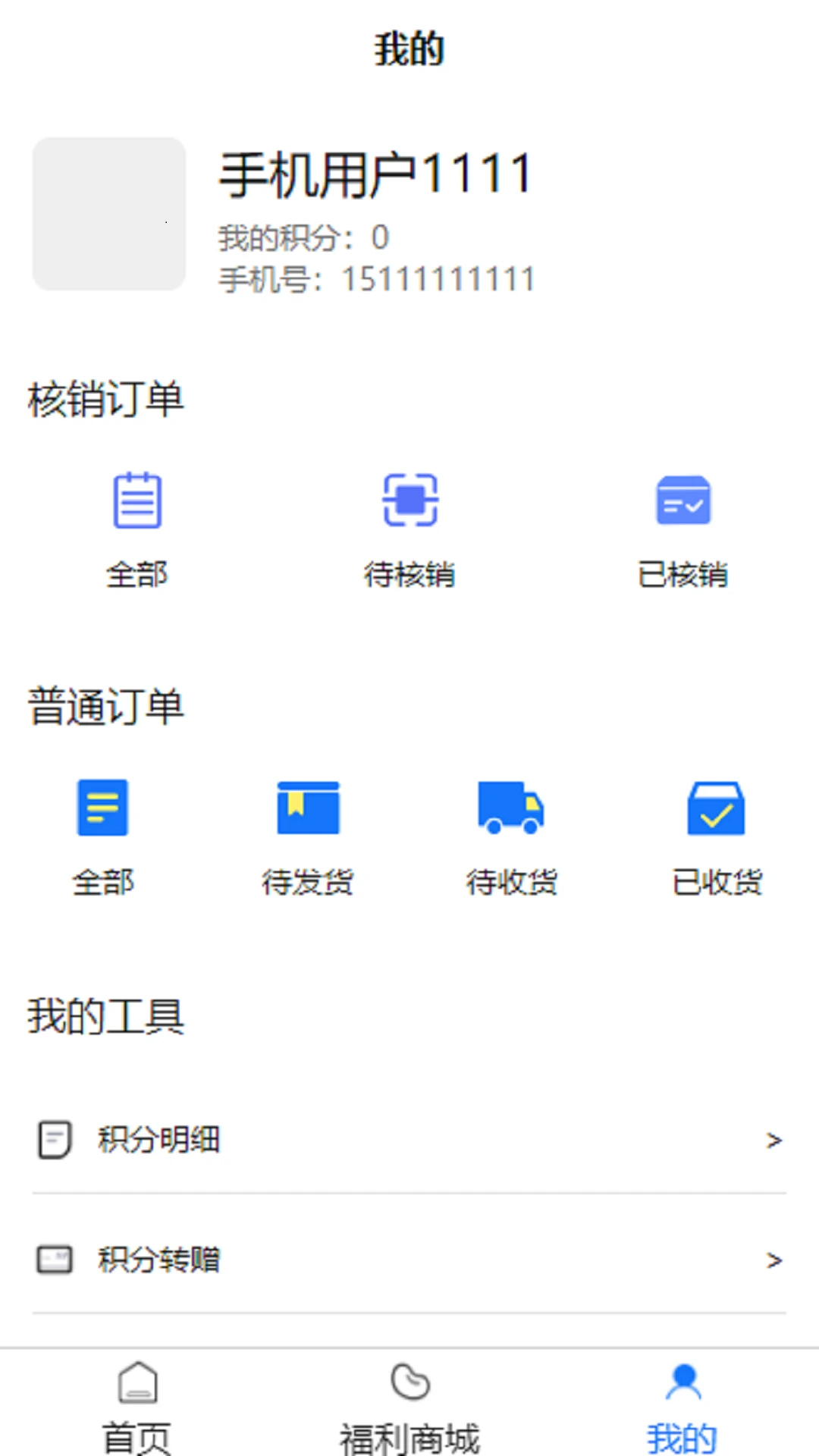This screenshot has width=819, height=1456.
Task: Open 已收货 orders
Action: (717, 836)
